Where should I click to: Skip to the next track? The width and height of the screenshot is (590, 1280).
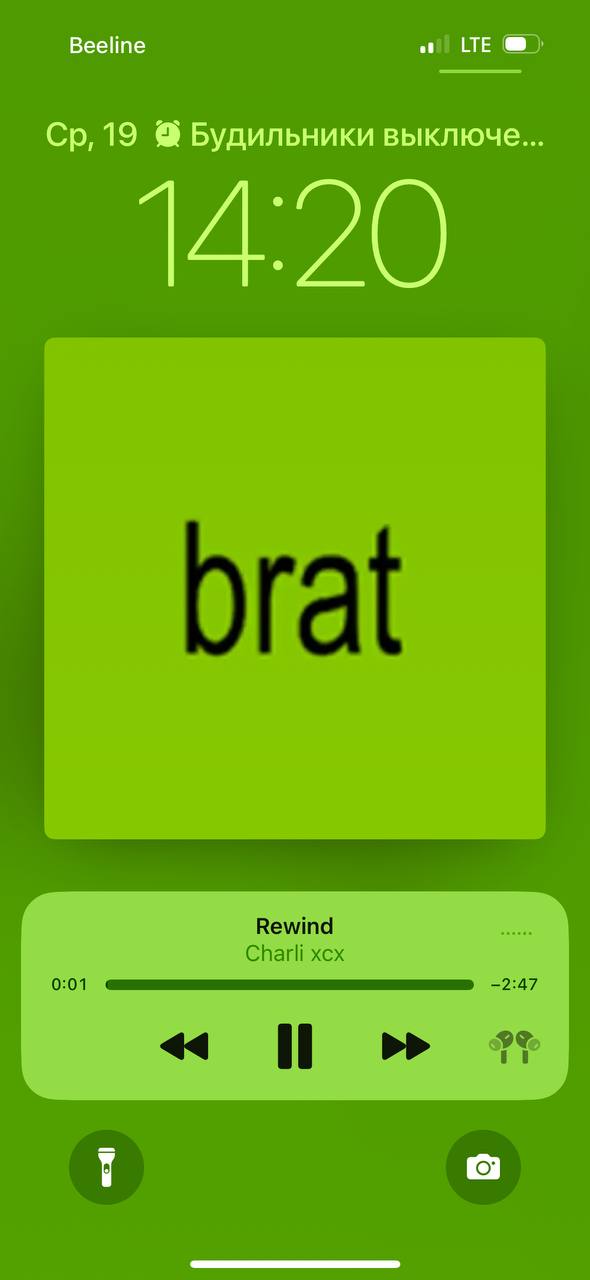pos(406,1046)
